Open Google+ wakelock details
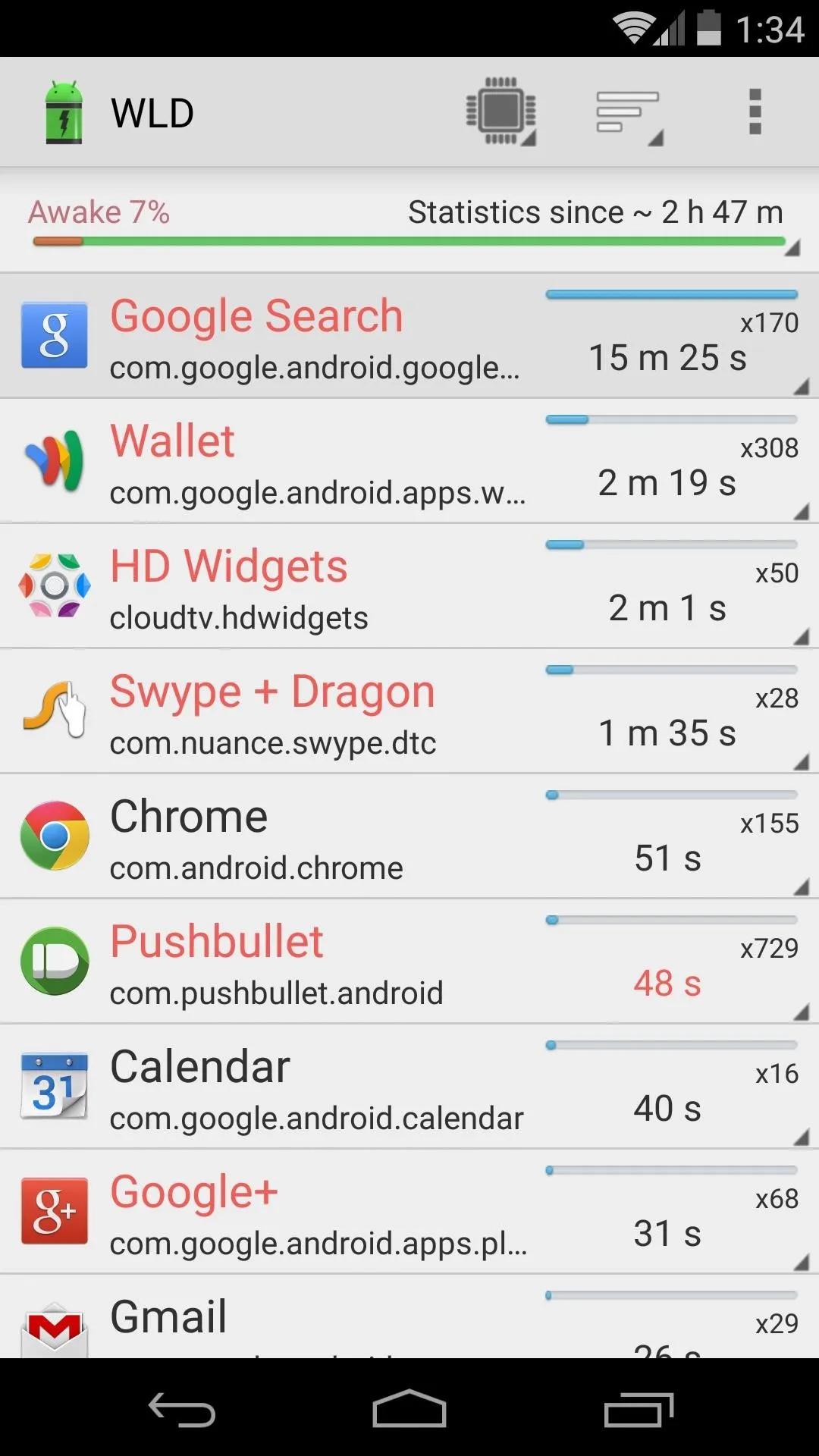This screenshot has height=1456, width=819. click(409, 1212)
